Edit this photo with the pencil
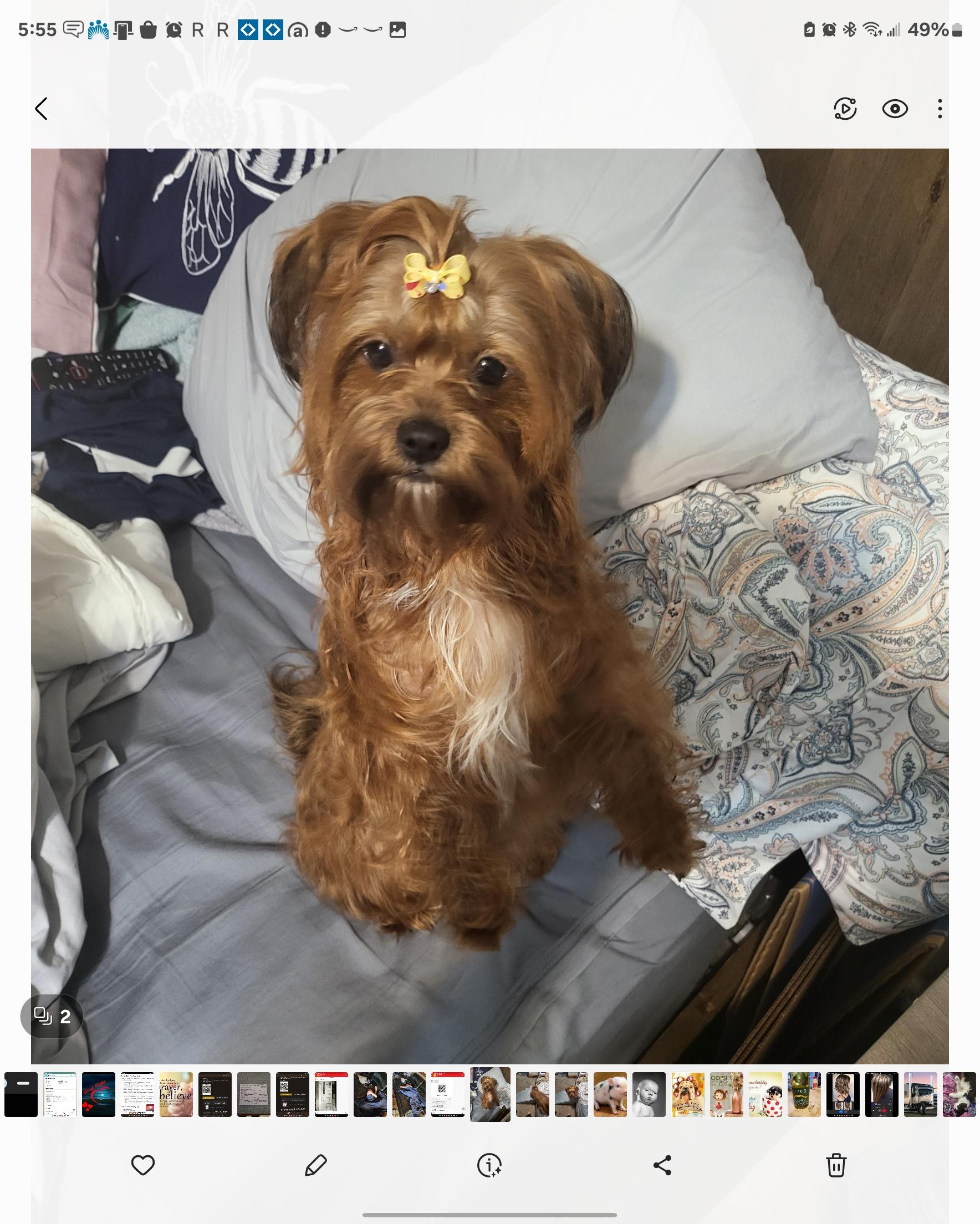This screenshot has height=1224, width=980. click(316, 1165)
